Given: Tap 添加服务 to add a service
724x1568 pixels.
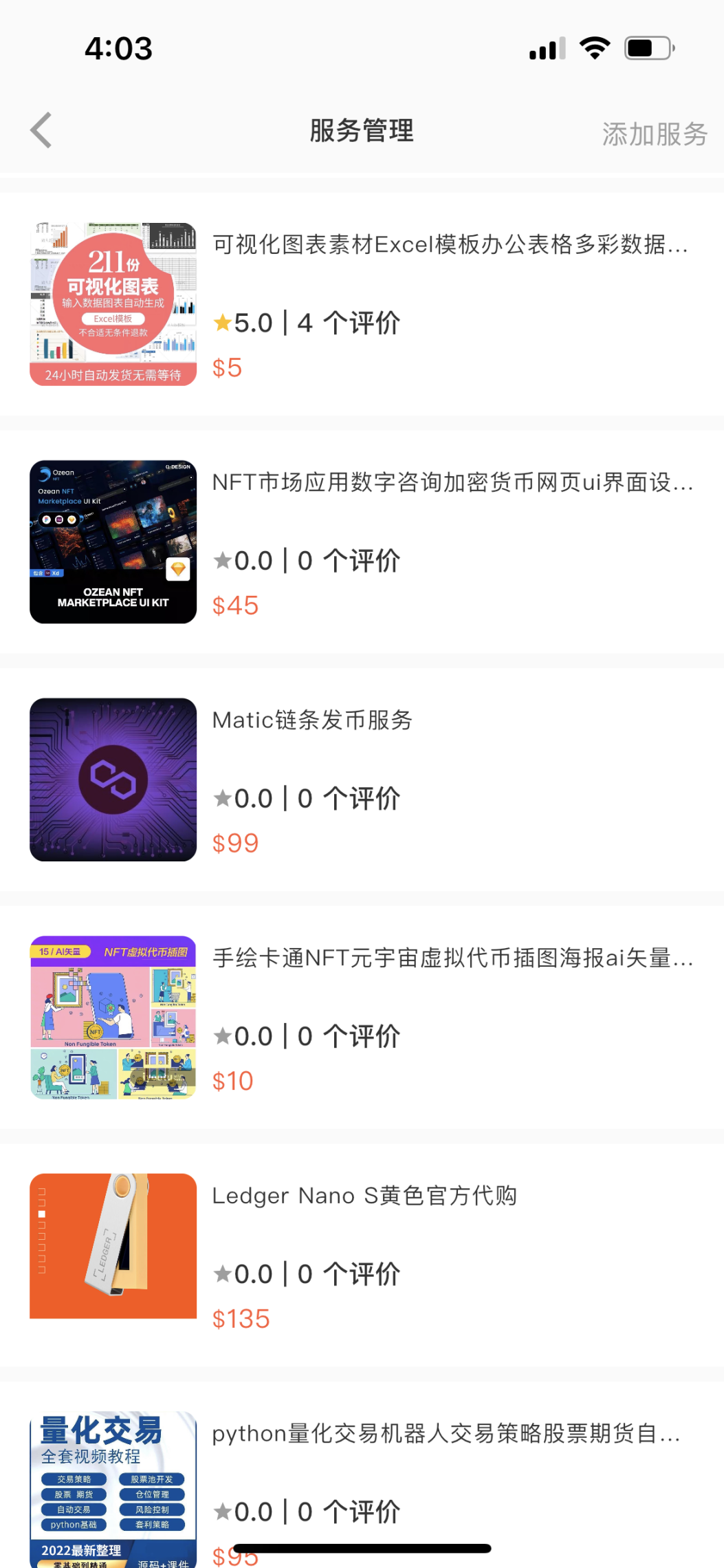Looking at the screenshot, I should 654,133.
